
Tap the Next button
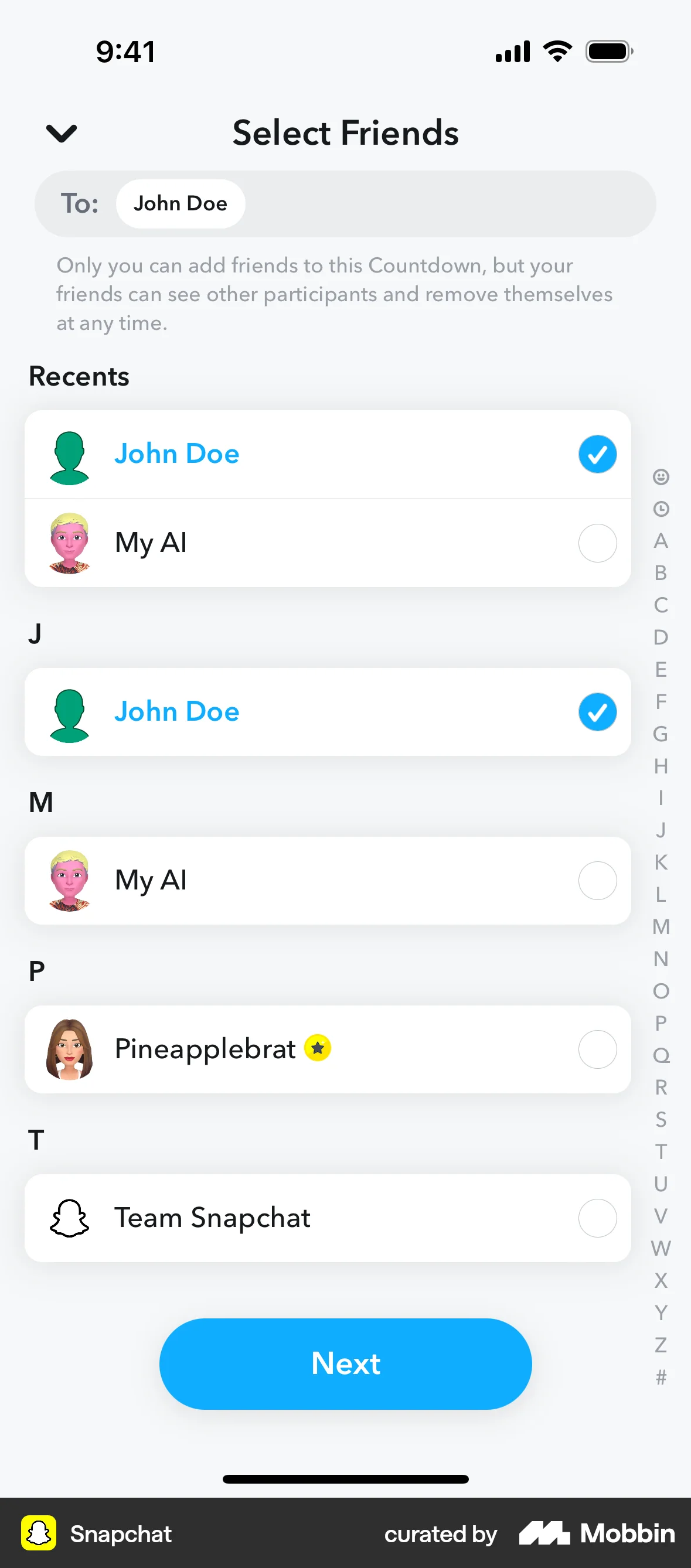(345, 1364)
